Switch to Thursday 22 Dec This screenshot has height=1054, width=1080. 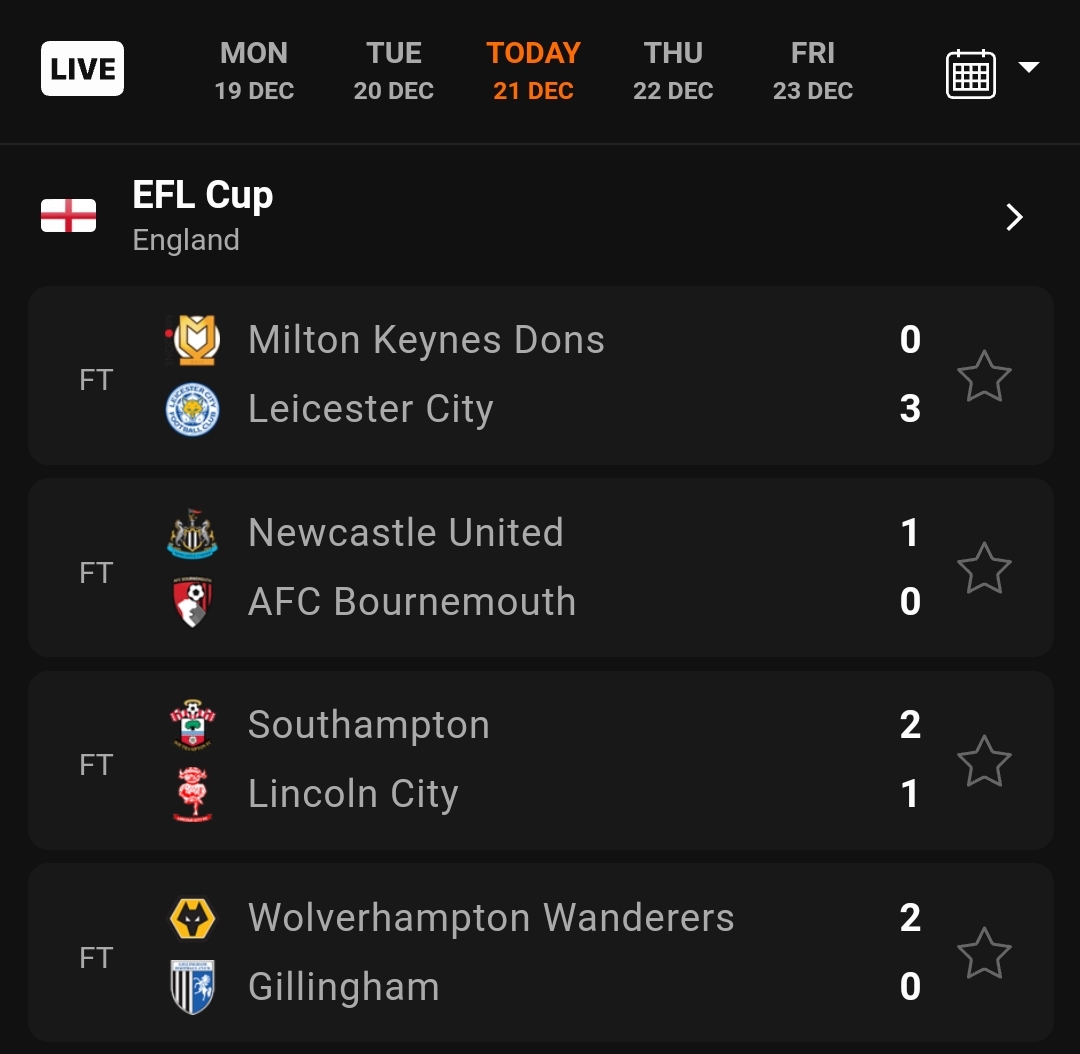pos(673,71)
